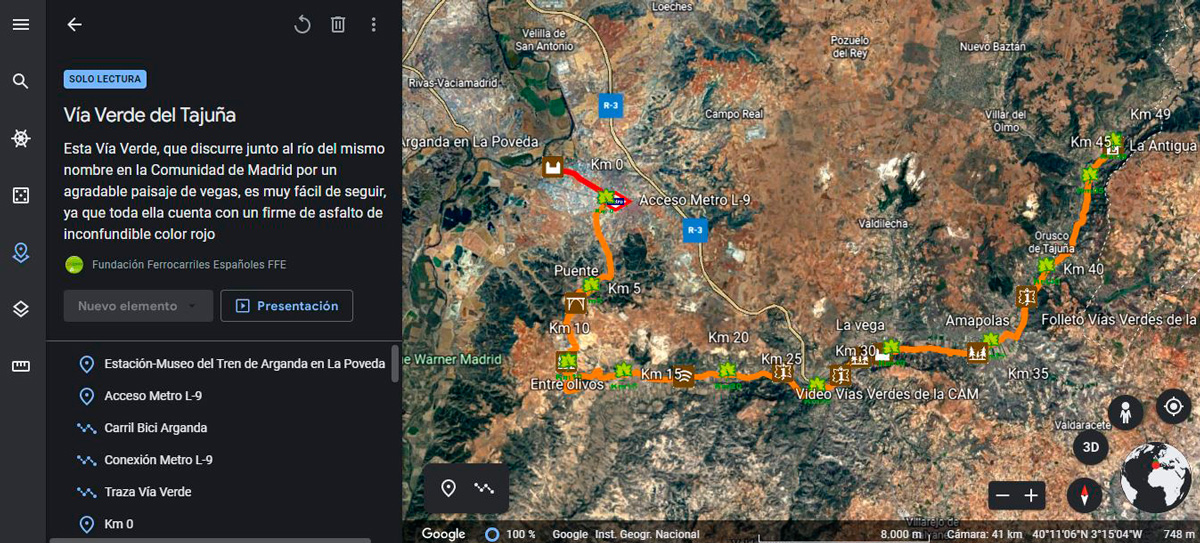Screen dimensions: 1200x543
Task: Open Voyager ship's wheel icon
Action: click(x=21, y=138)
